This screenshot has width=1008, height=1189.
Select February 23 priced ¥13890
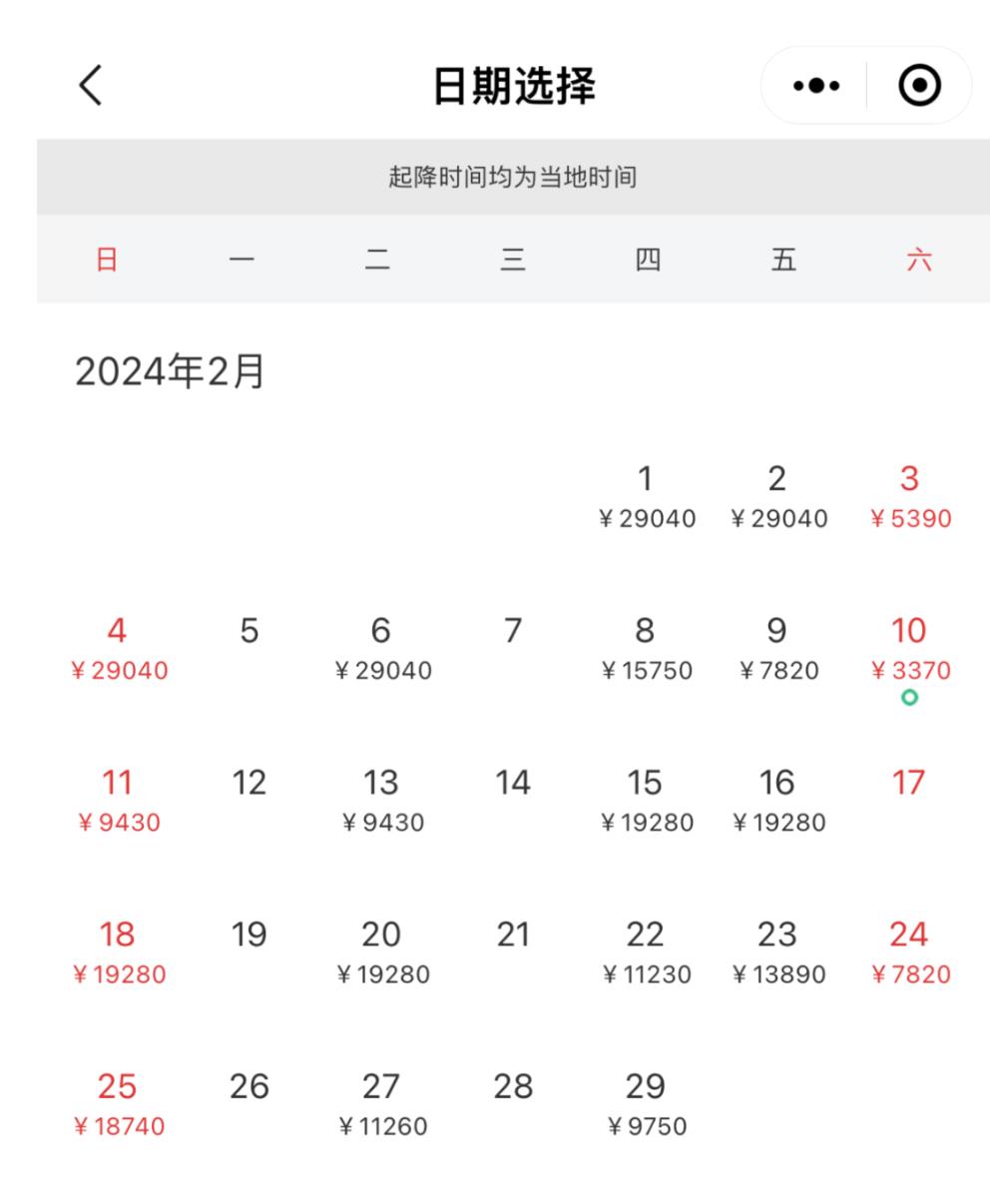[777, 951]
